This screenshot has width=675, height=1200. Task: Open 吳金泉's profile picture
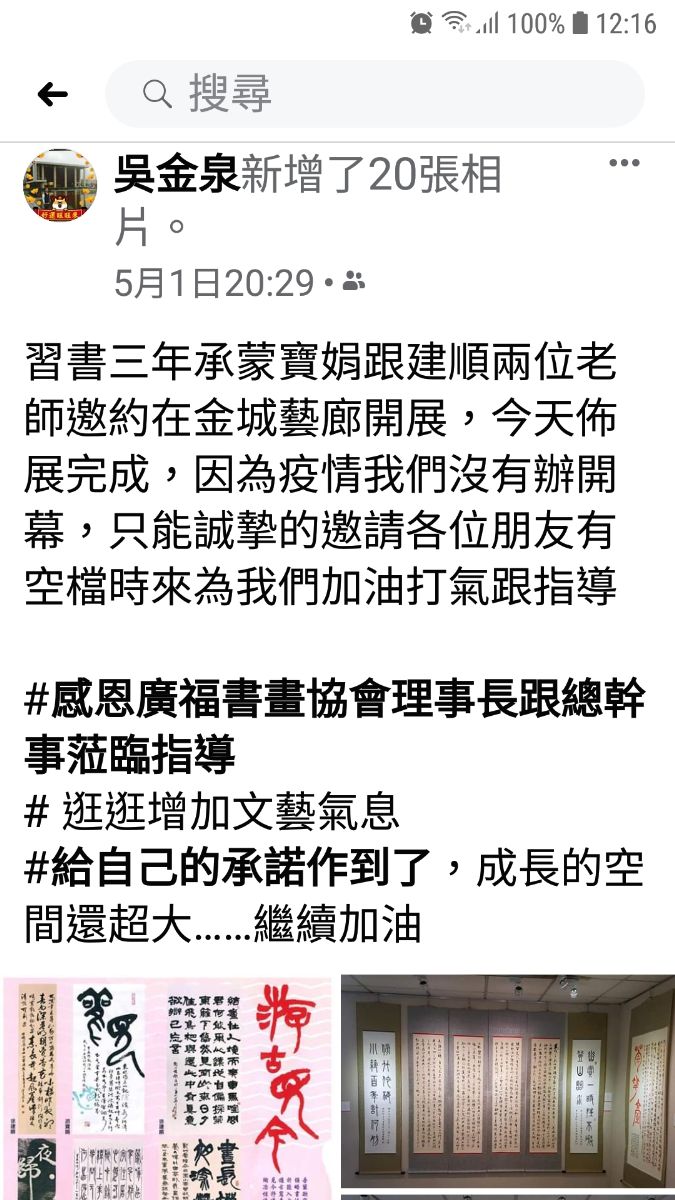[x=61, y=187]
